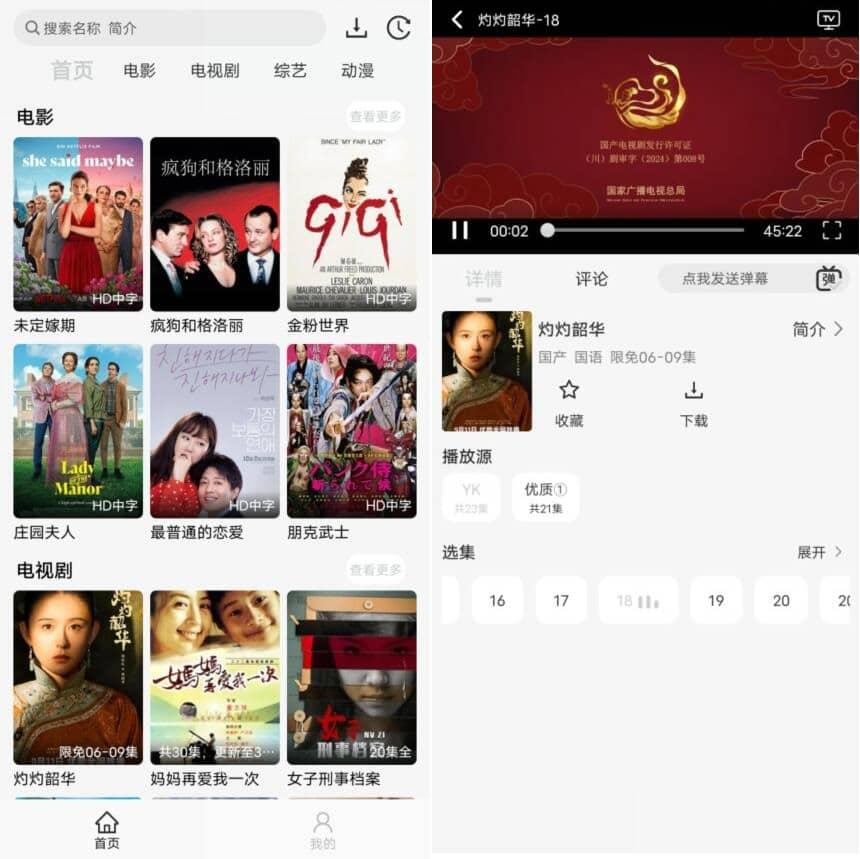Viewport: 860px width, 859px height.
Task: Play episode 19
Action: pyautogui.click(x=716, y=601)
